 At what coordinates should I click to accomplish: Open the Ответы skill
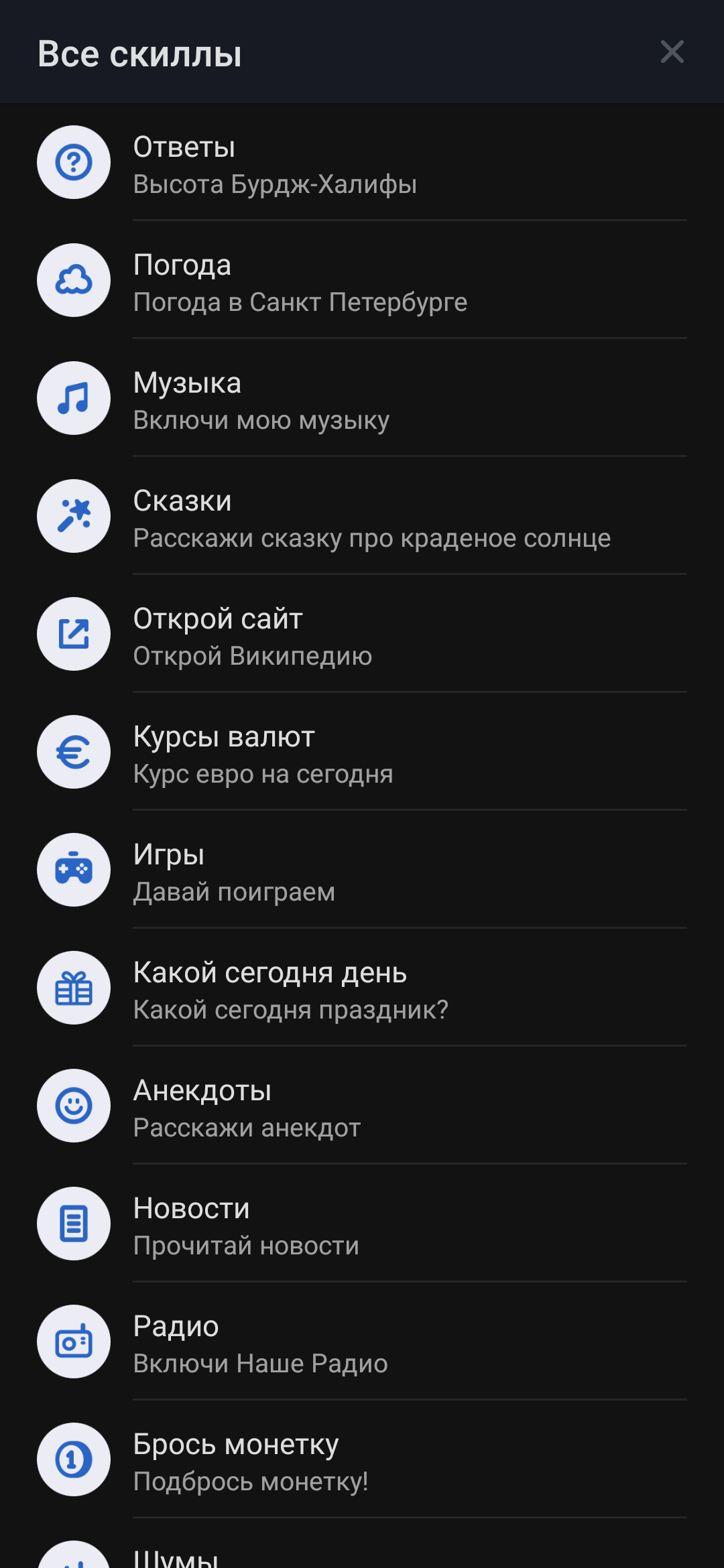(362, 163)
